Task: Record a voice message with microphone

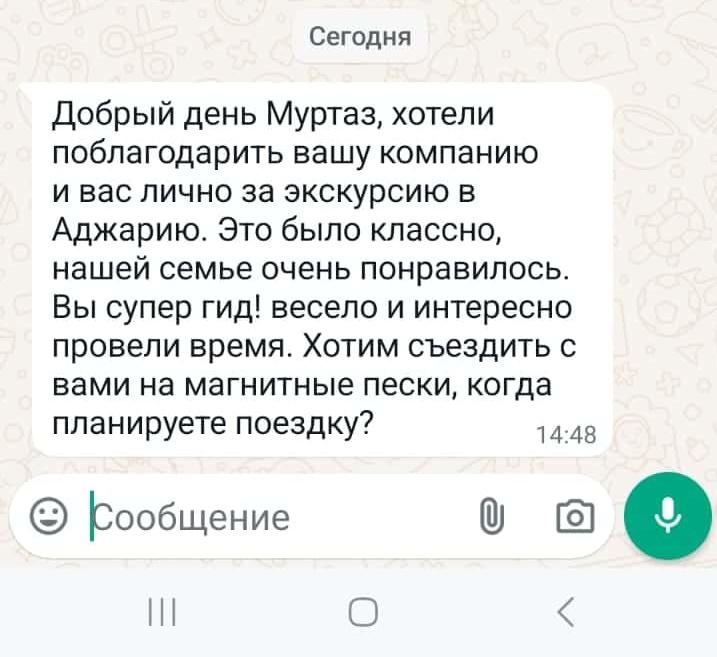Action: 668,517
